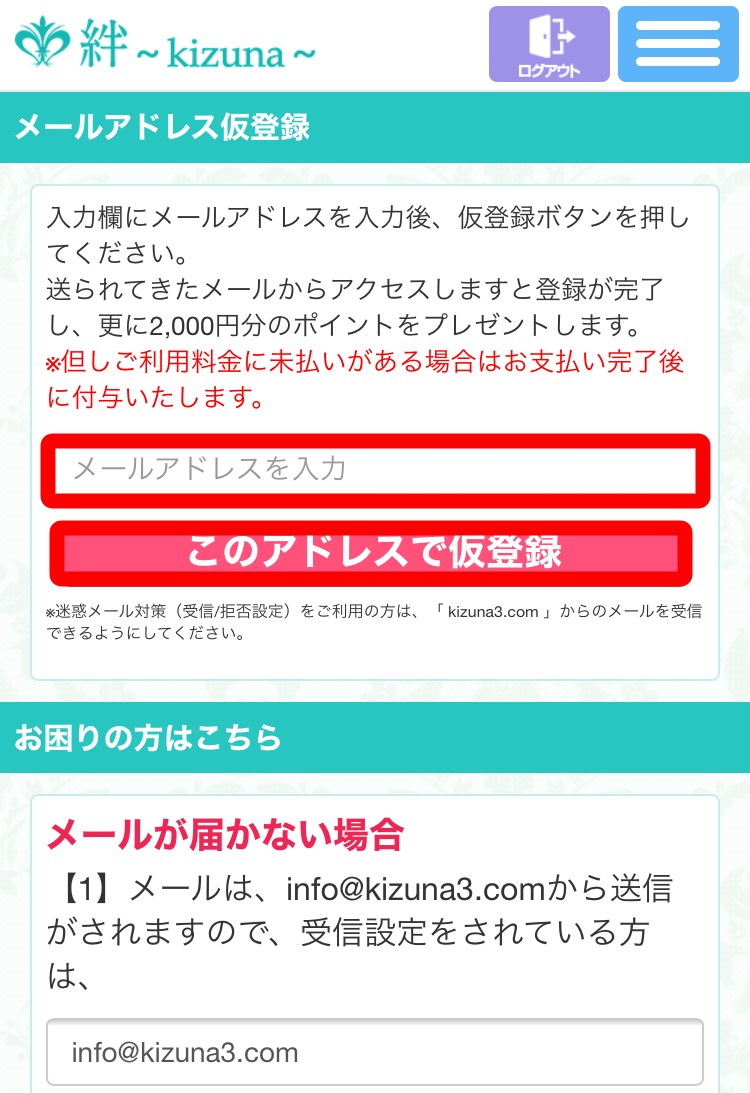The width and height of the screenshot is (750, 1093).
Task: Focus the email address input field
Action: [374, 470]
